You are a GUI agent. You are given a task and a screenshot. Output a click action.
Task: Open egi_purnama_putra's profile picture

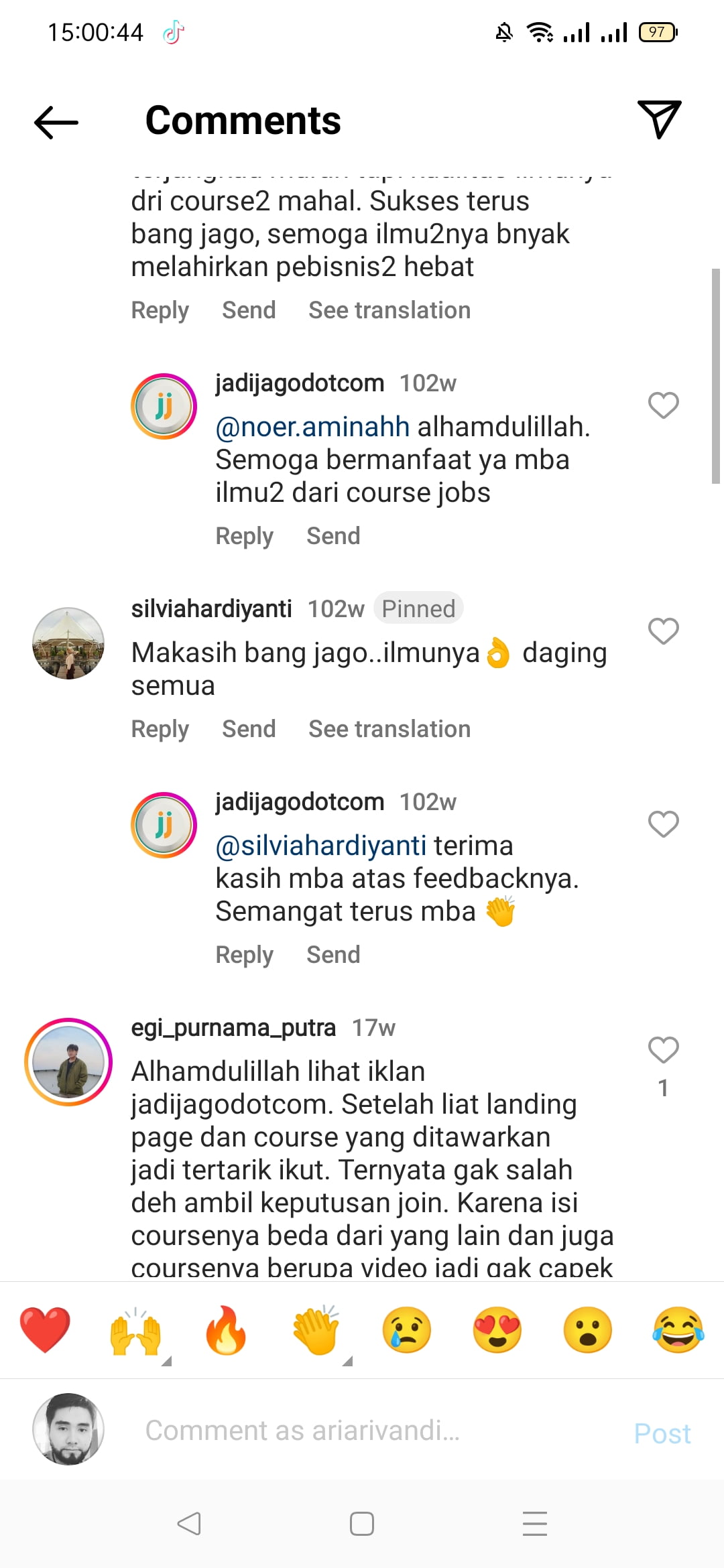tap(68, 1061)
